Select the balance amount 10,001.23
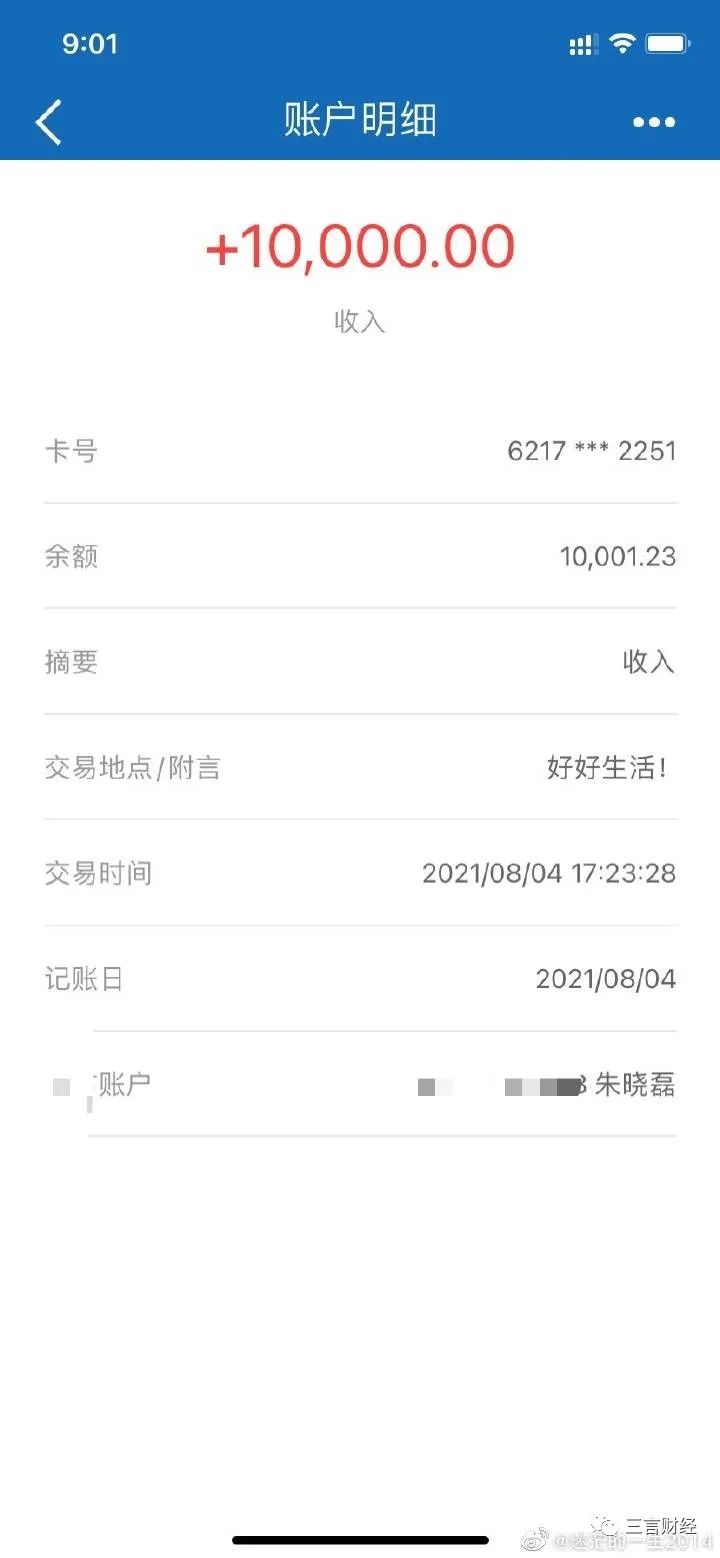 coord(617,556)
